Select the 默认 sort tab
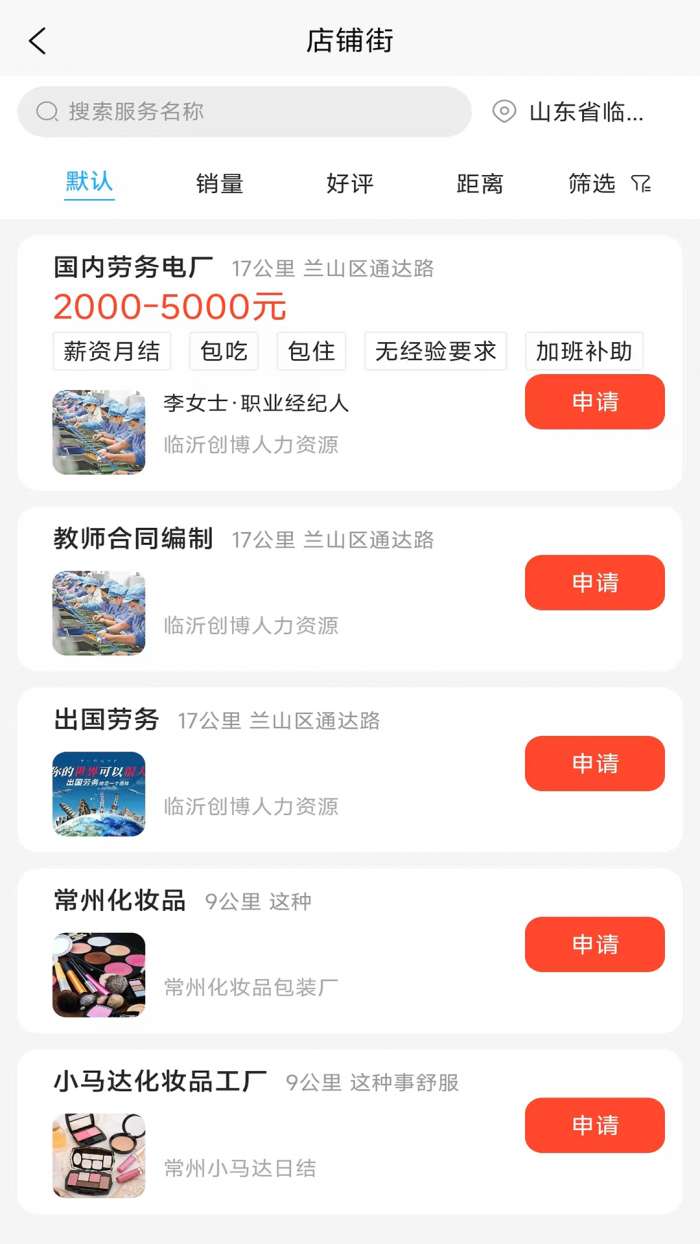Screen dimensions: 700x1244 90,182
